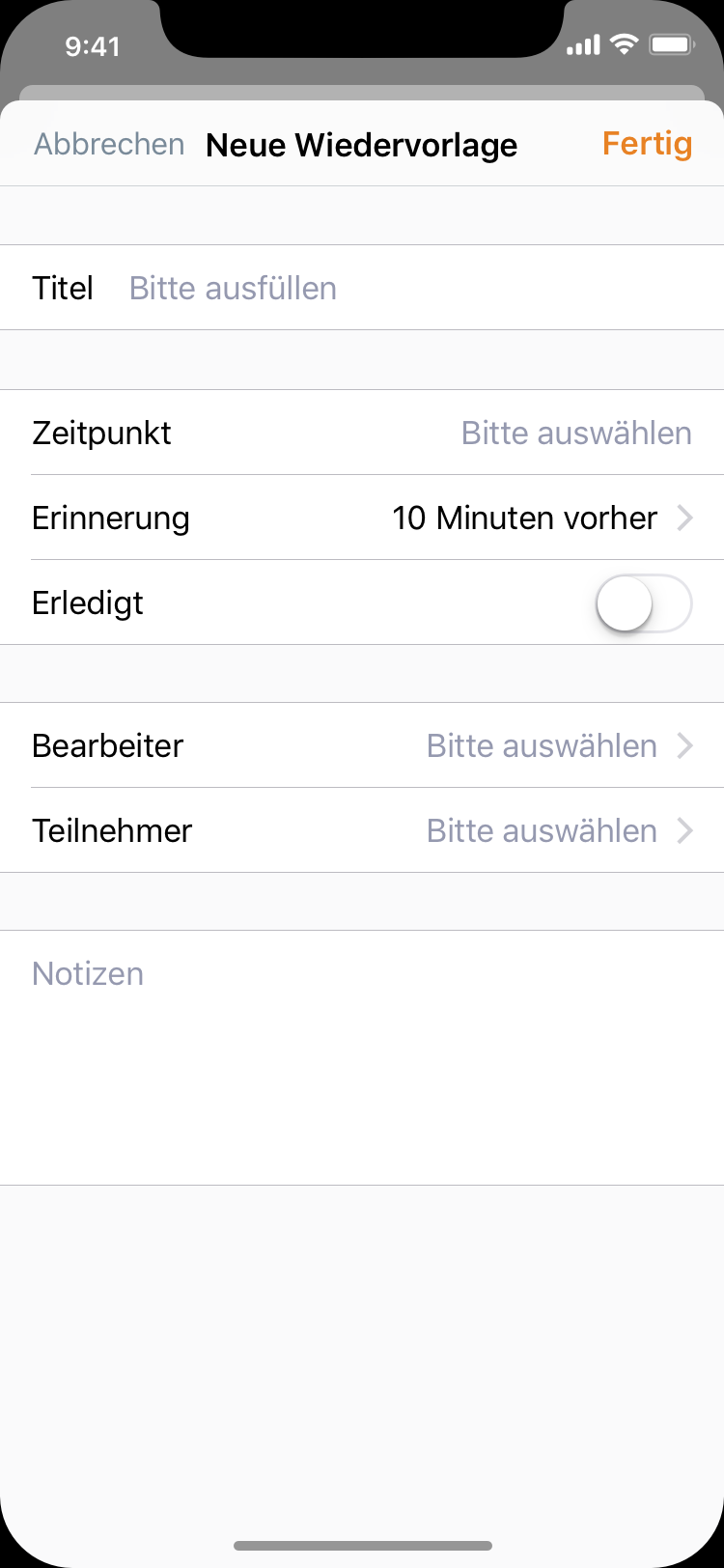
Task: Cancel with the Abbrechen button
Action: tap(109, 144)
